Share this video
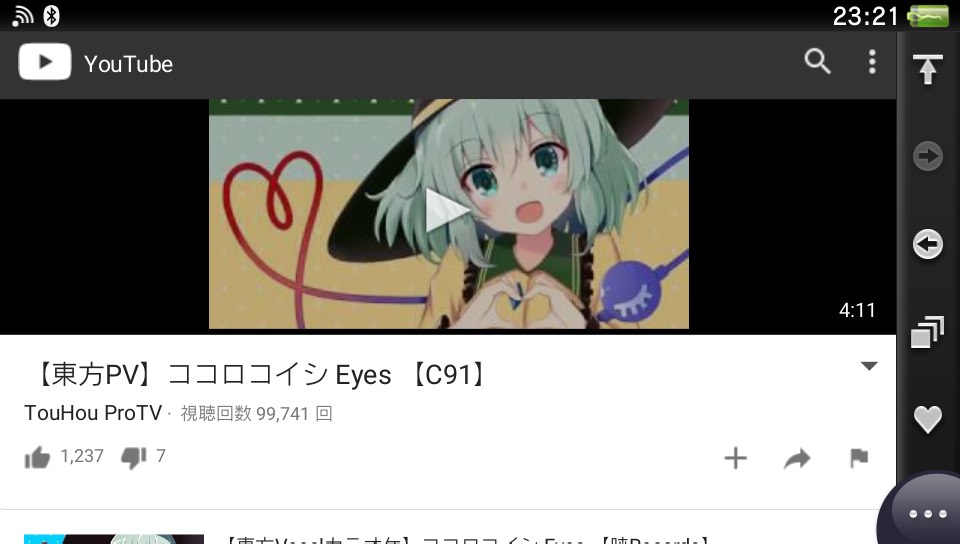Viewport: 960px width, 544px height. point(797,458)
